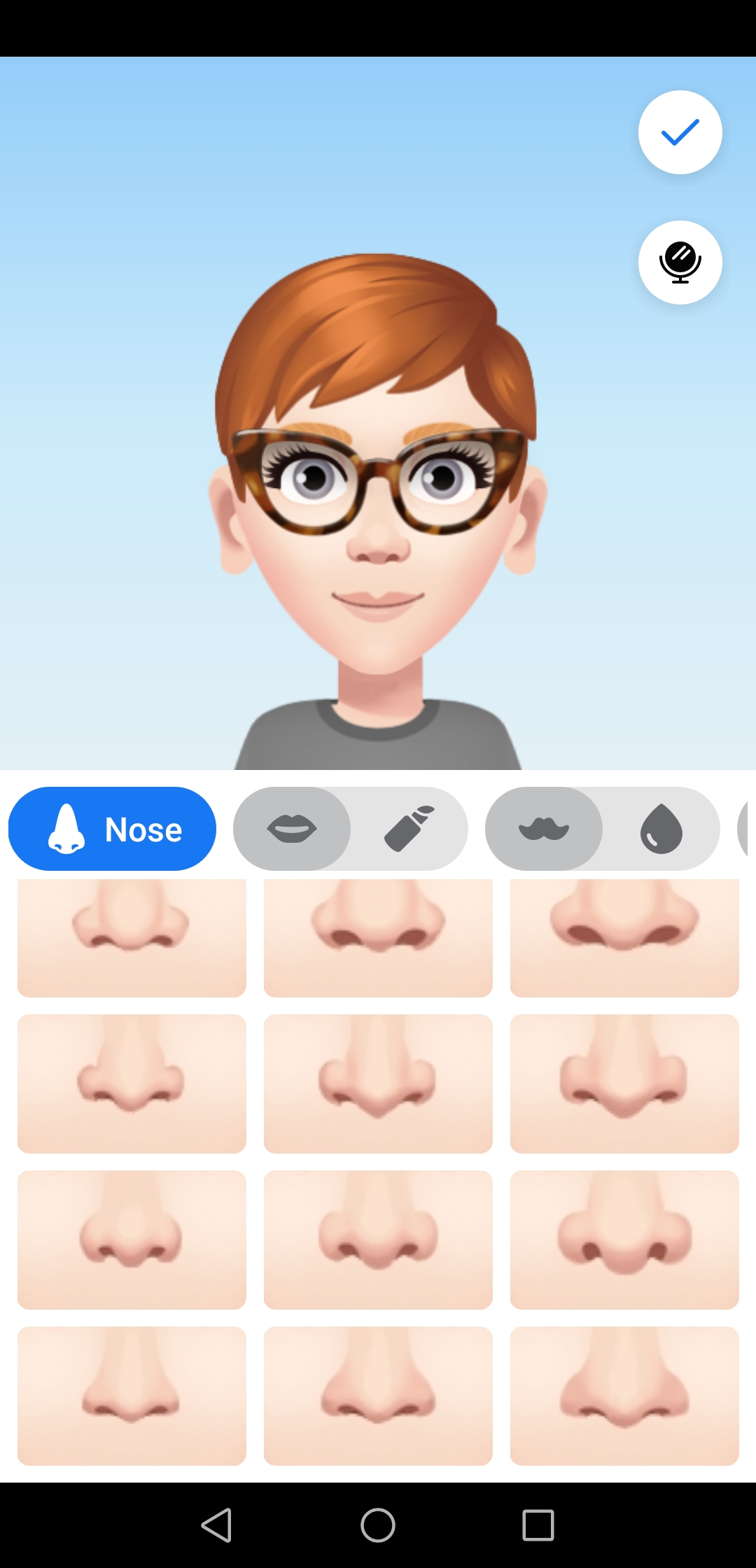The height and width of the screenshot is (1568, 756).
Task: Apply the first nose in the bottom row
Action: [x=132, y=1396]
